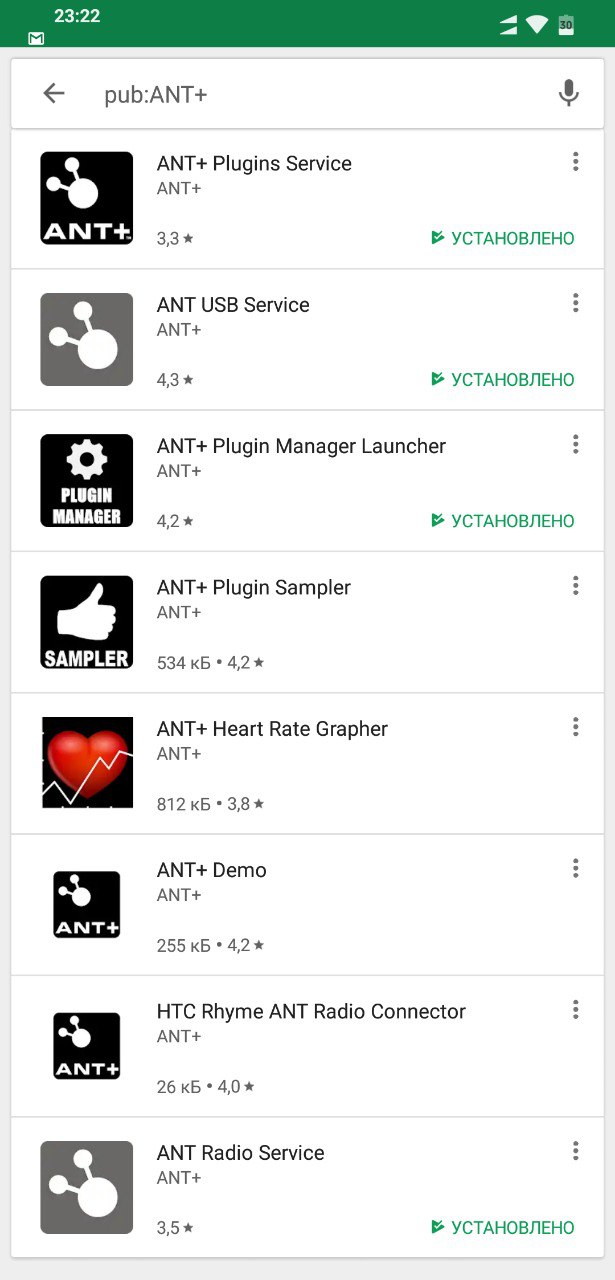Open overflow menu for ANT+ Plugins Service
This screenshot has height=1280, width=615.
(x=575, y=162)
